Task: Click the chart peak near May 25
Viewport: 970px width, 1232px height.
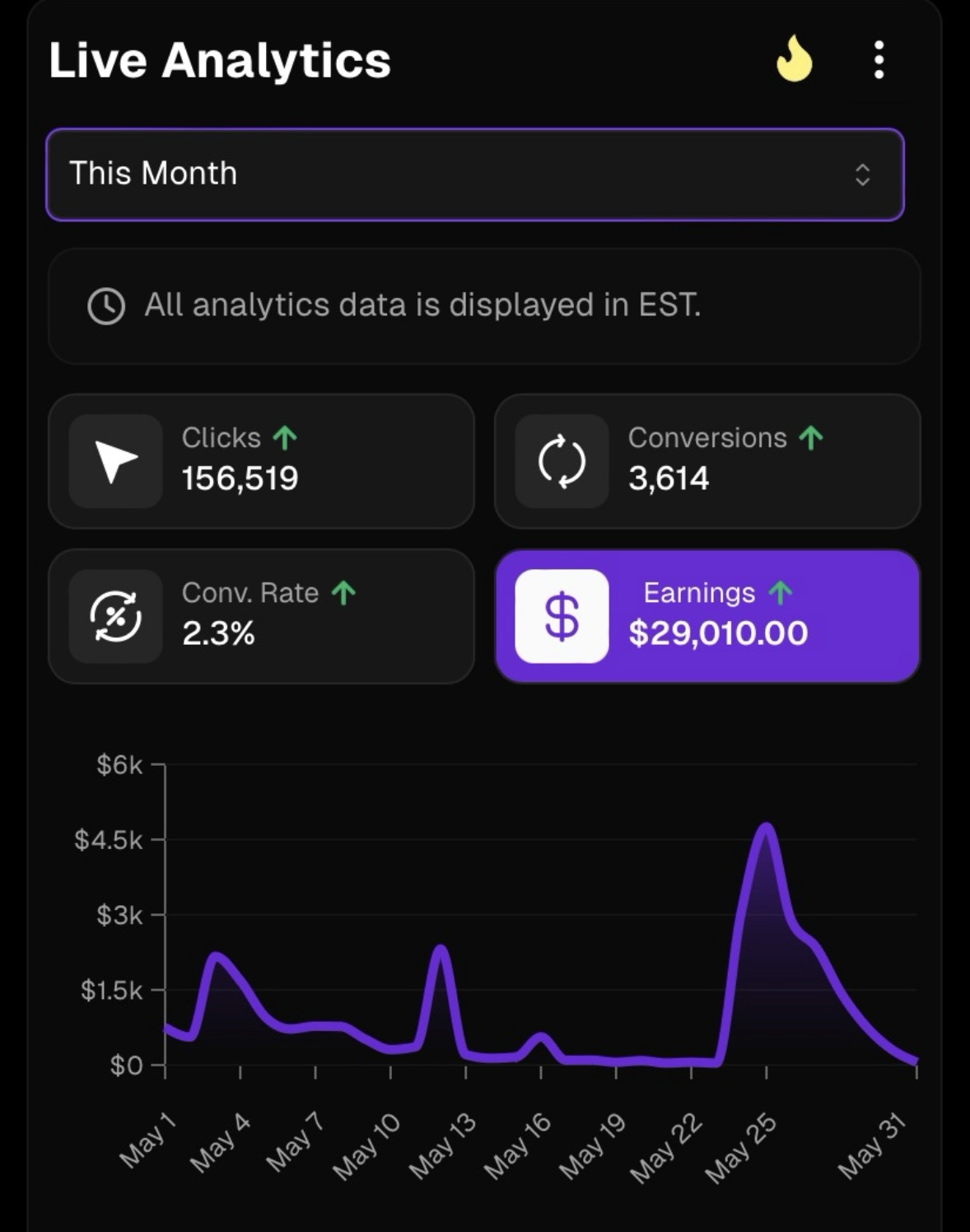Action: [766, 828]
